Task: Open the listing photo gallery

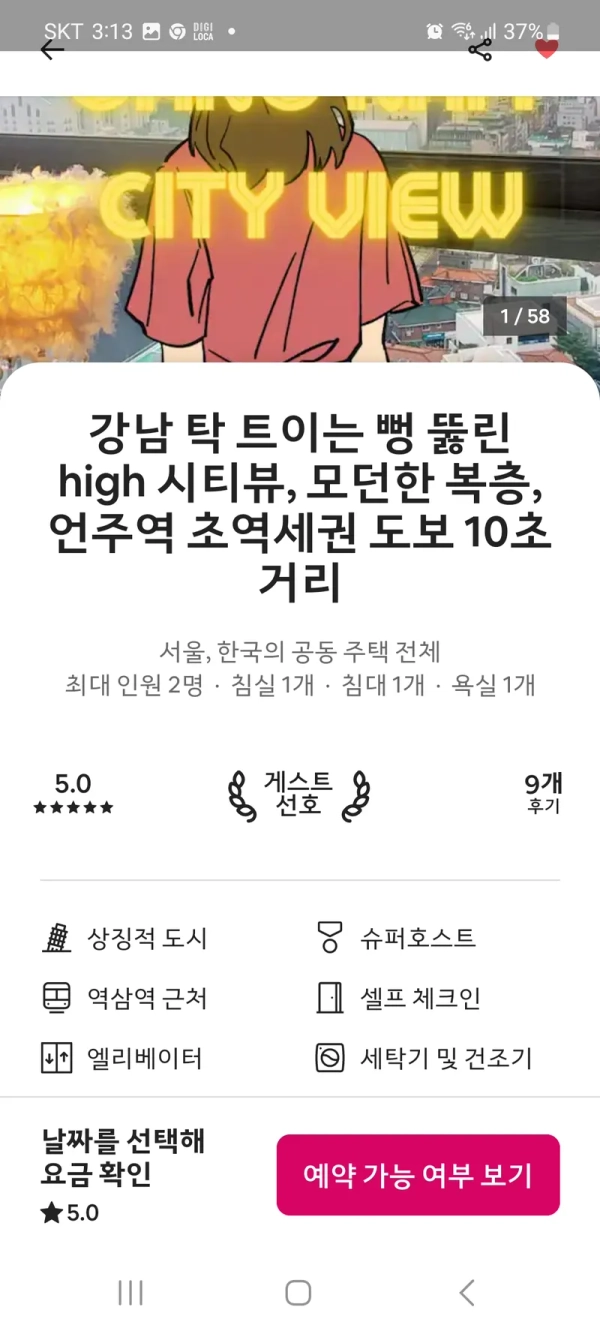Action: [300, 230]
